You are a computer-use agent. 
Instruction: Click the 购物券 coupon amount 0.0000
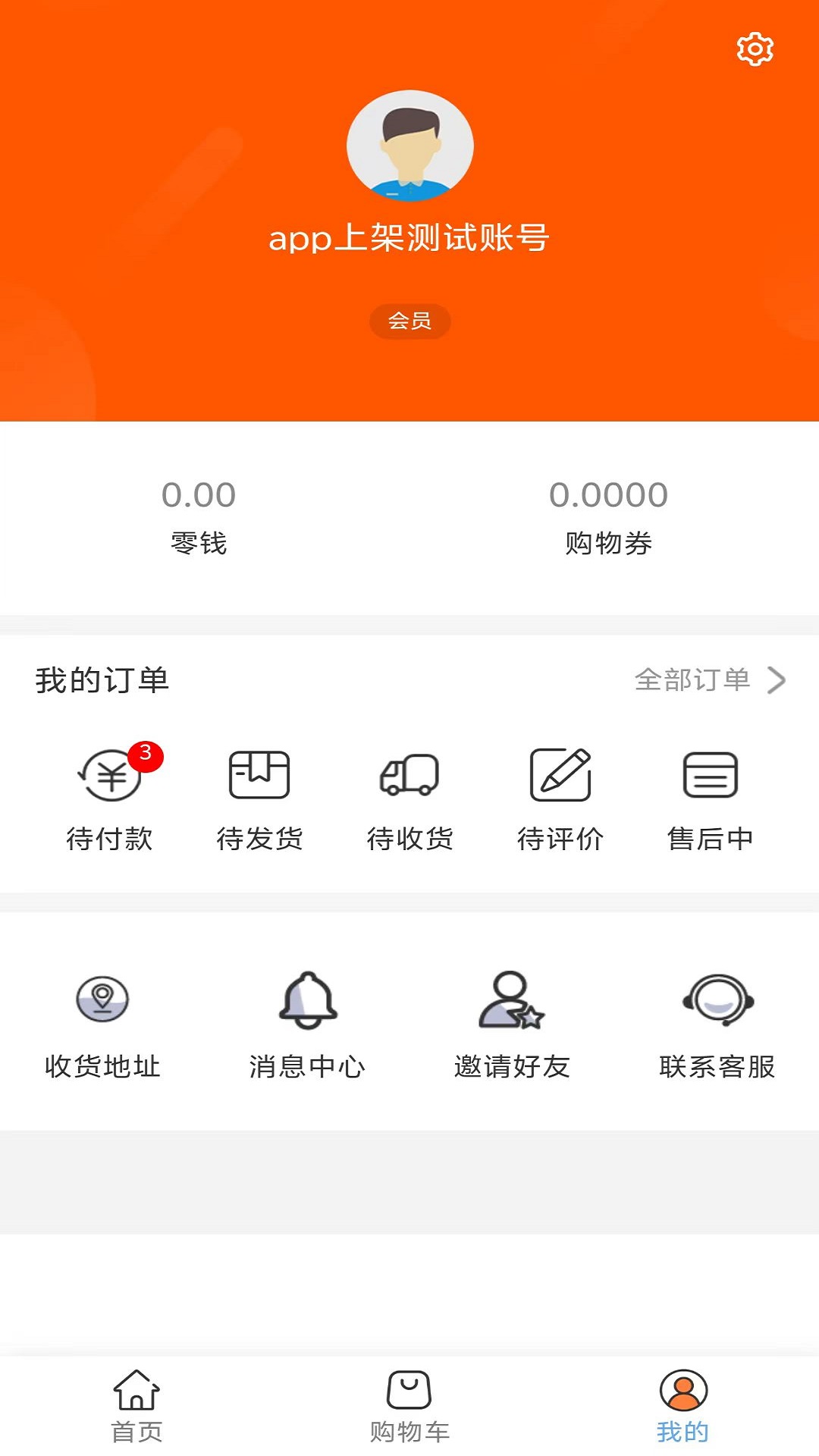tap(611, 494)
